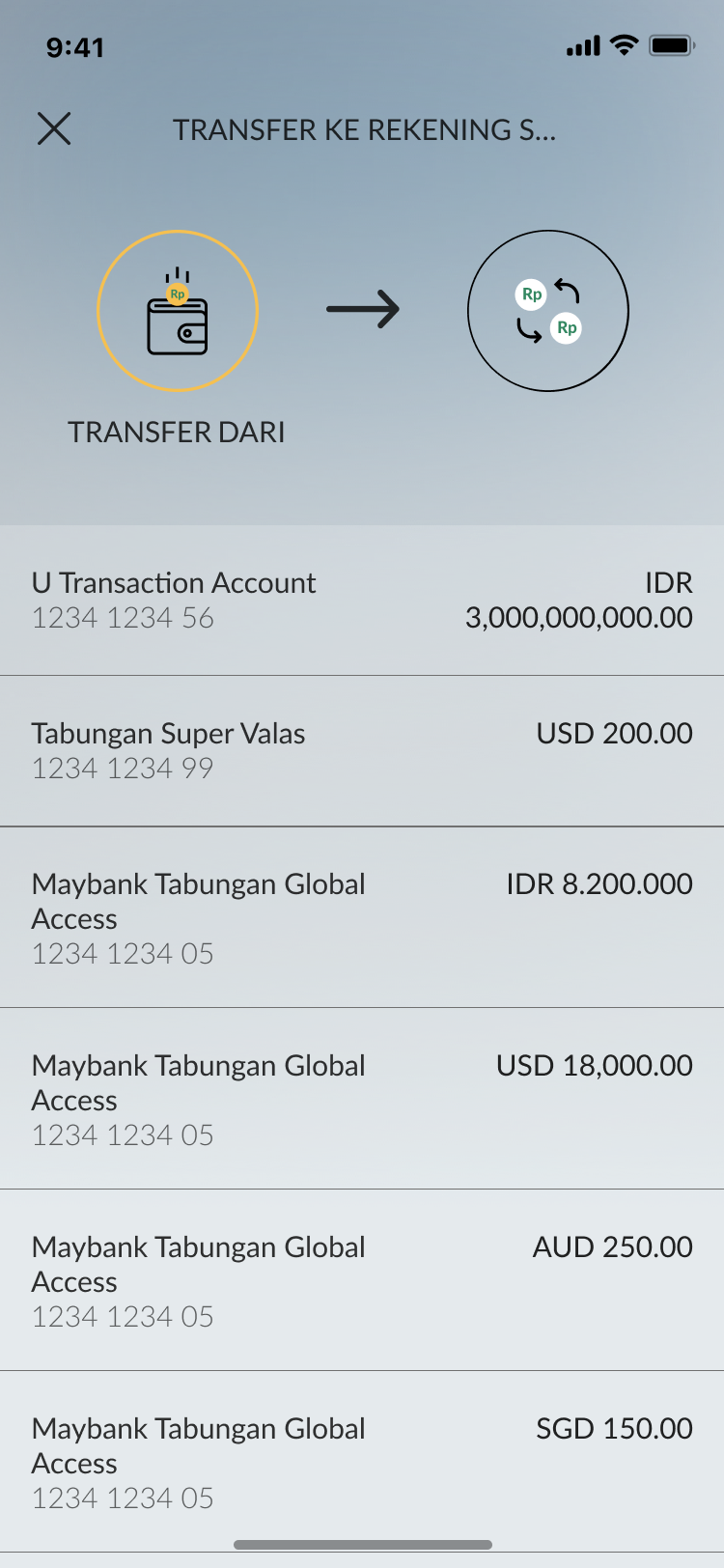Screen dimensions: 724x1568
Task: Choose Tabungan Super Valas USD account
Action: 362,751
